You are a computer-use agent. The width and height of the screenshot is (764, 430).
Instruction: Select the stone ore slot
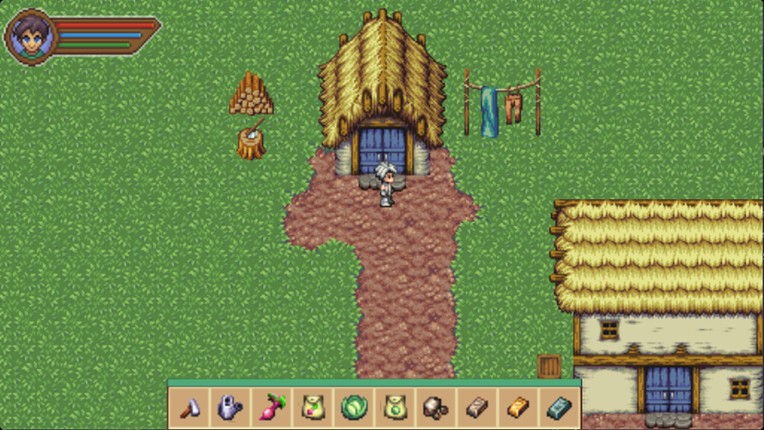click(x=436, y=407)
